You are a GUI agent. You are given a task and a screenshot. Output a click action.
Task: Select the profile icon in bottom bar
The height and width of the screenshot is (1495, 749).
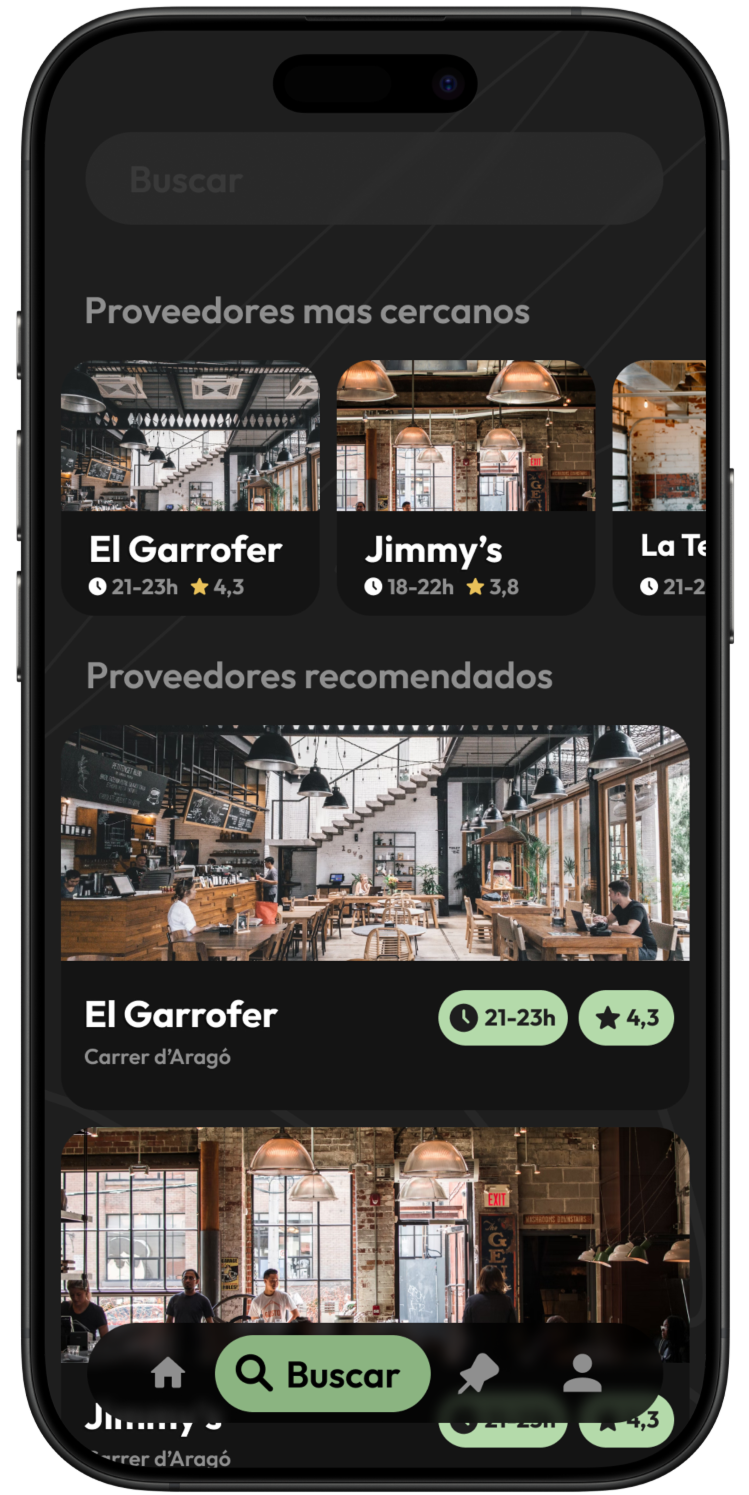pyautogui.click(x=584, y=1373)
